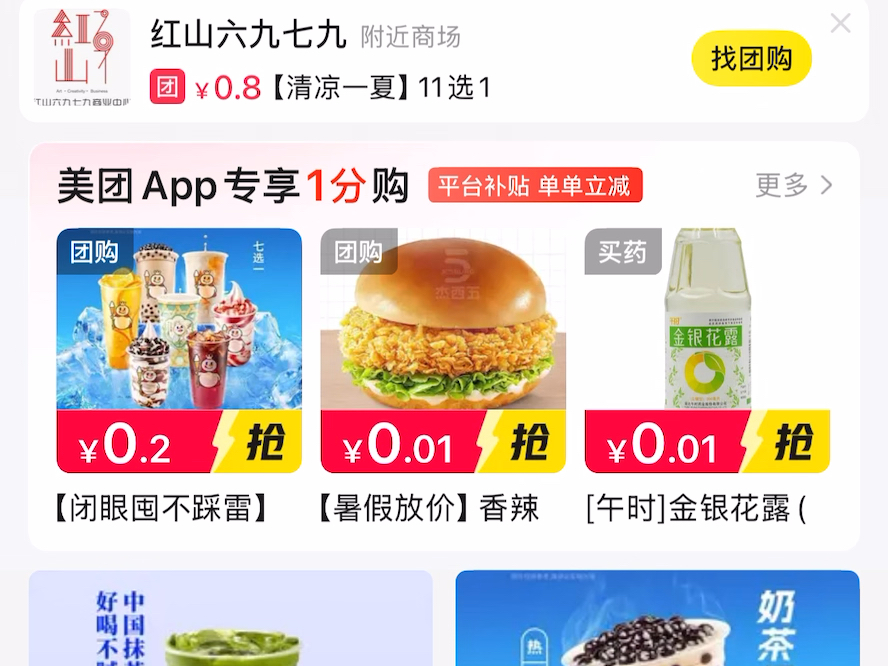The width and height of the screenshot is (888, 666).
Task: Open 更多 for 1分购 deals
Action: point(793,185)
